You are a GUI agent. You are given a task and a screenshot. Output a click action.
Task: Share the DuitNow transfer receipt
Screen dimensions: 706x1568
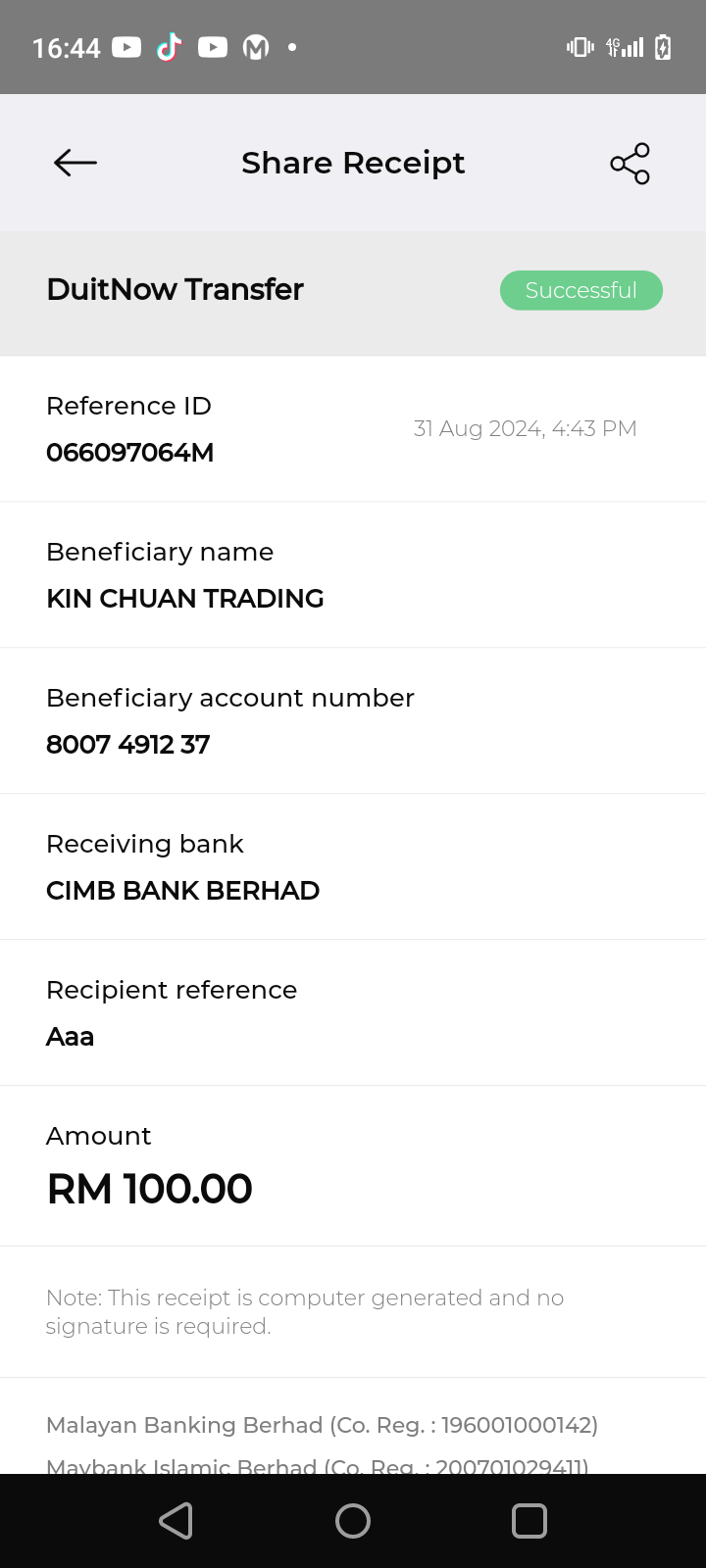tap(630, 163)
